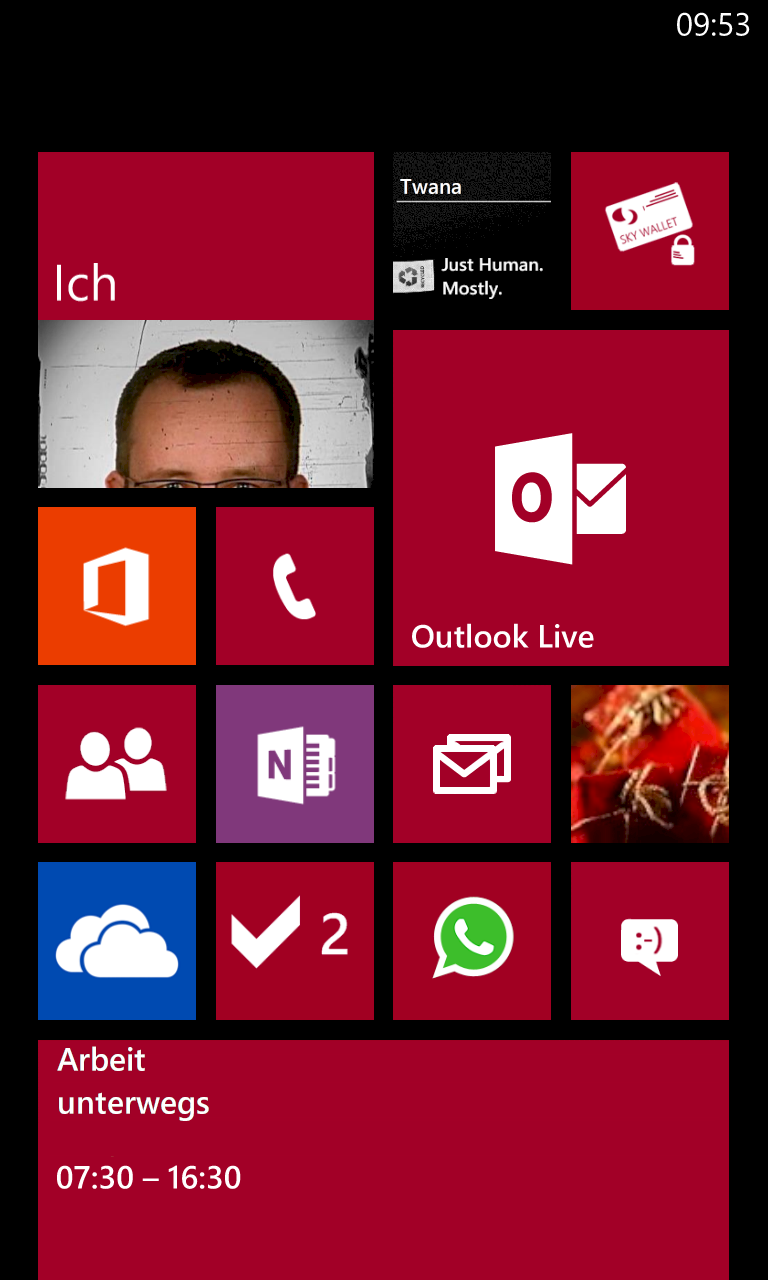The image size is (768, 1280).
Task: Open the Ich profile tile
Action: 206,320
